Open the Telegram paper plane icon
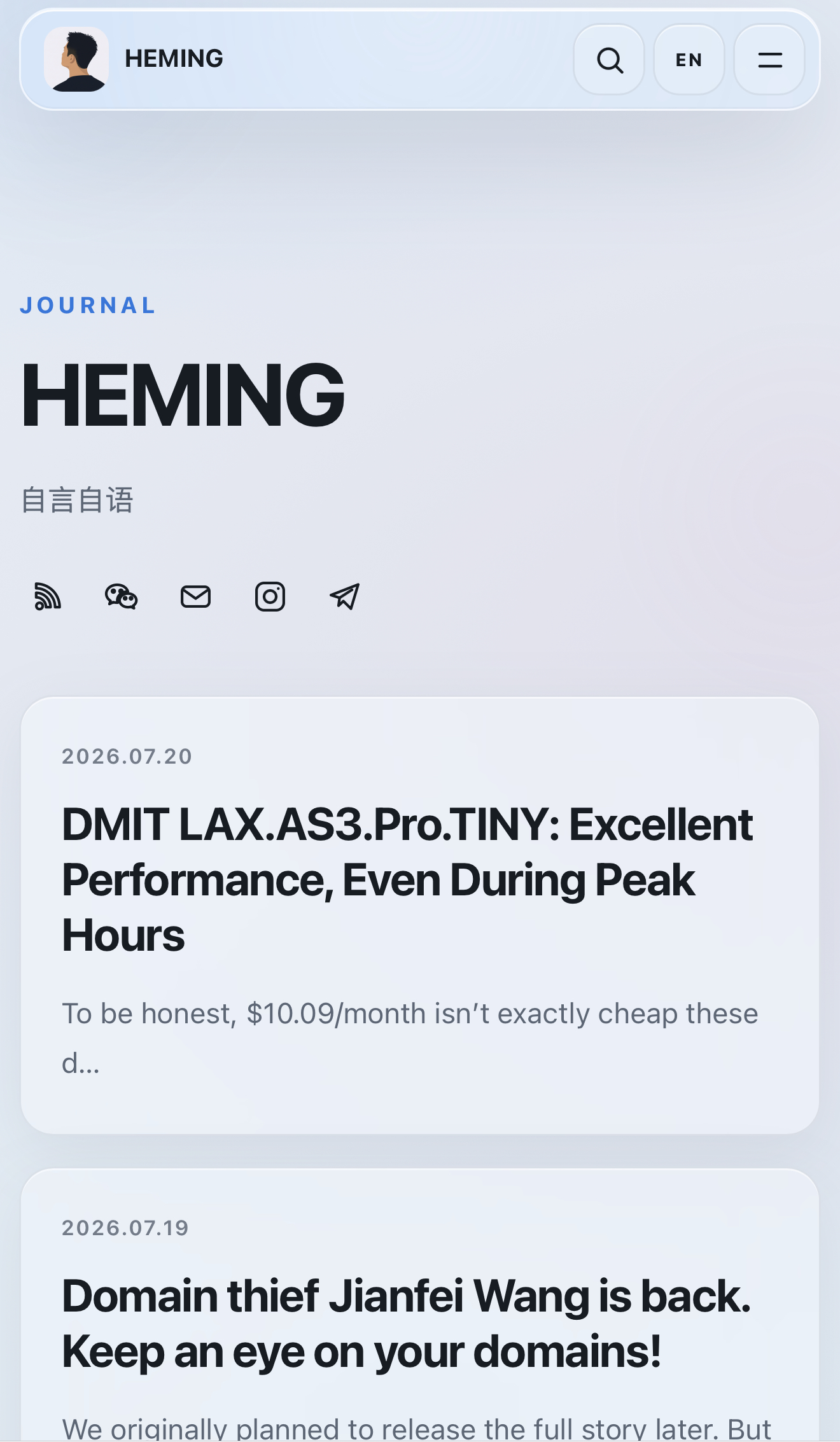Image resolution: width=840 pixels, height=1442 pixels. point(344,597)
